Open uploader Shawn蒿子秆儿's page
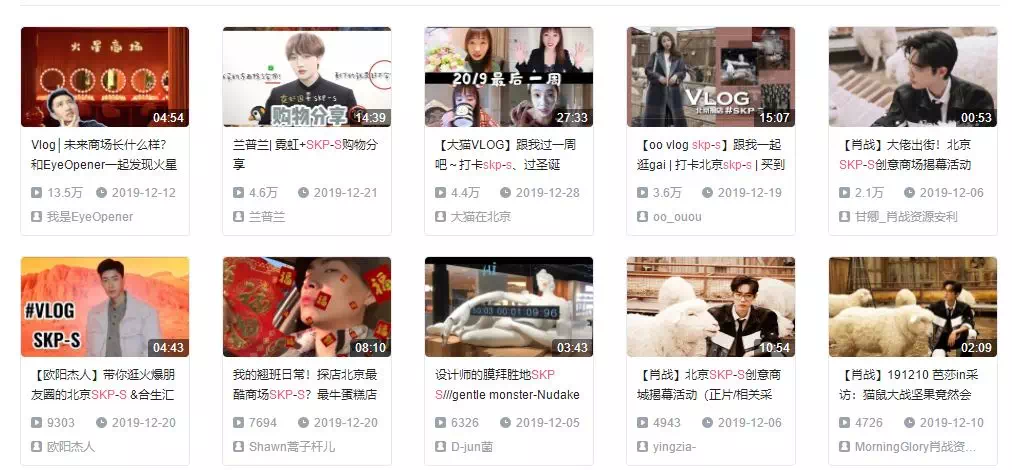Viewport: 1012px width, 470px height. pyautogui.click(x=291, y=446)
